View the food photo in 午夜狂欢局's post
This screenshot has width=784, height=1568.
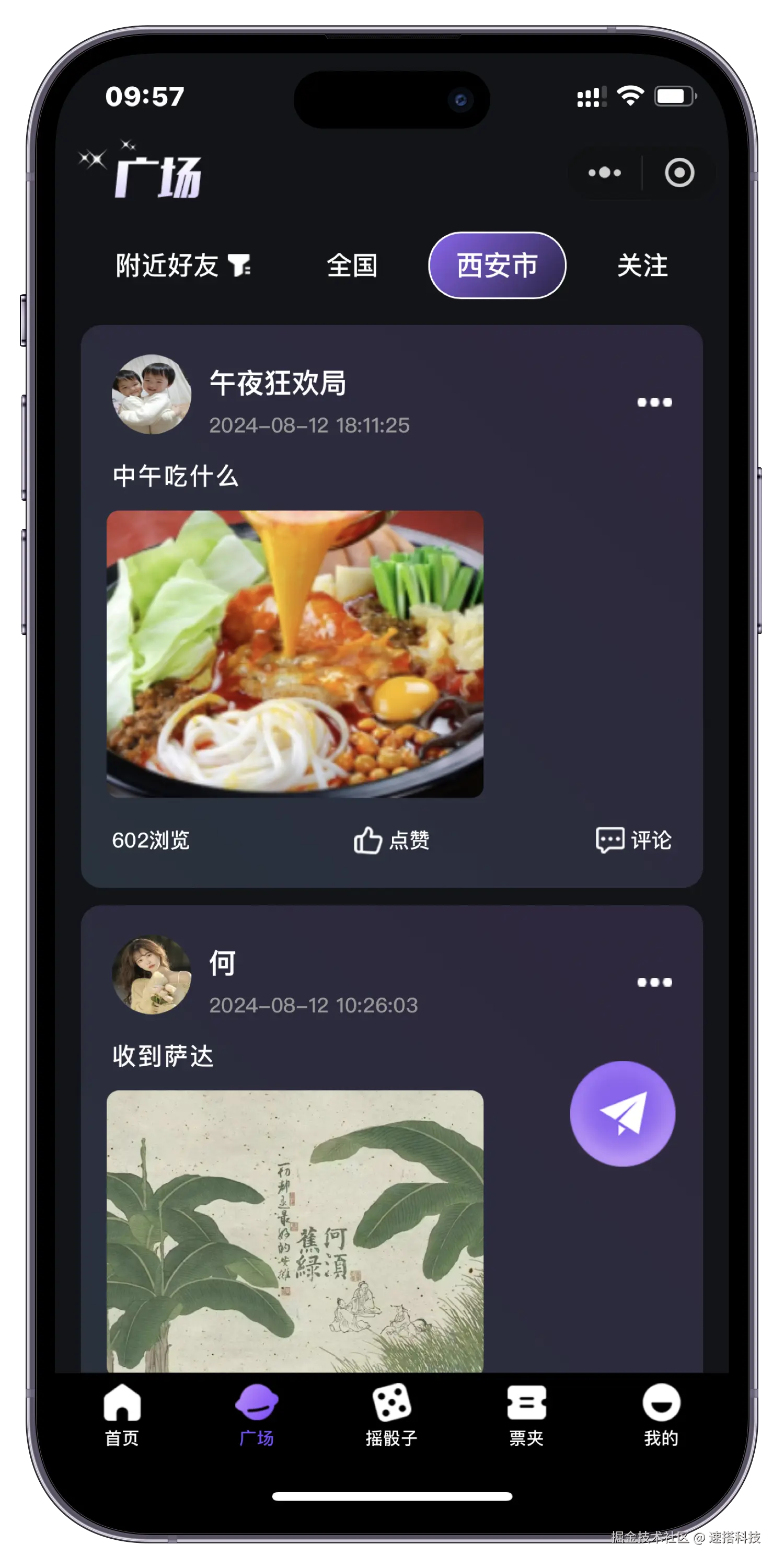[295, 654]
